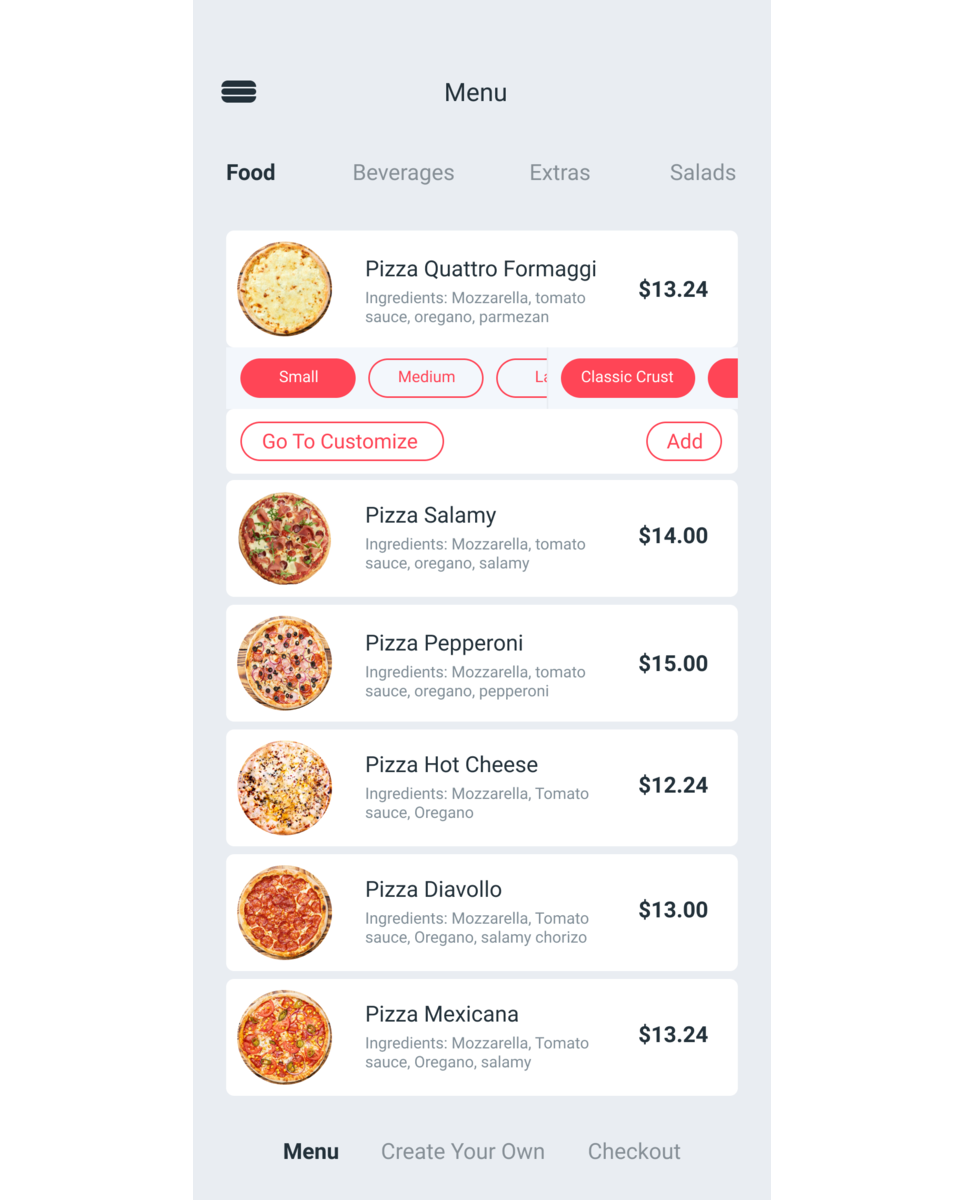Open the Pizza Mexicana card
Viewport: 965px width, 1200px height.
pyautogui.click(x=481, y=1037)
